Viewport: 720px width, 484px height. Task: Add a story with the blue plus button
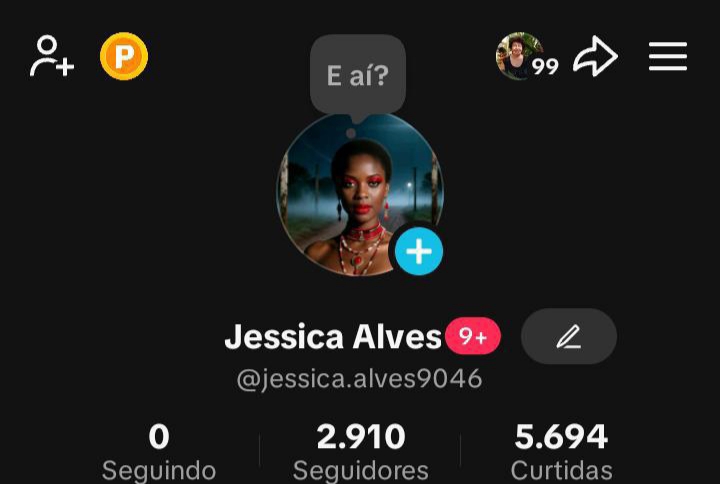coord(419,251)
